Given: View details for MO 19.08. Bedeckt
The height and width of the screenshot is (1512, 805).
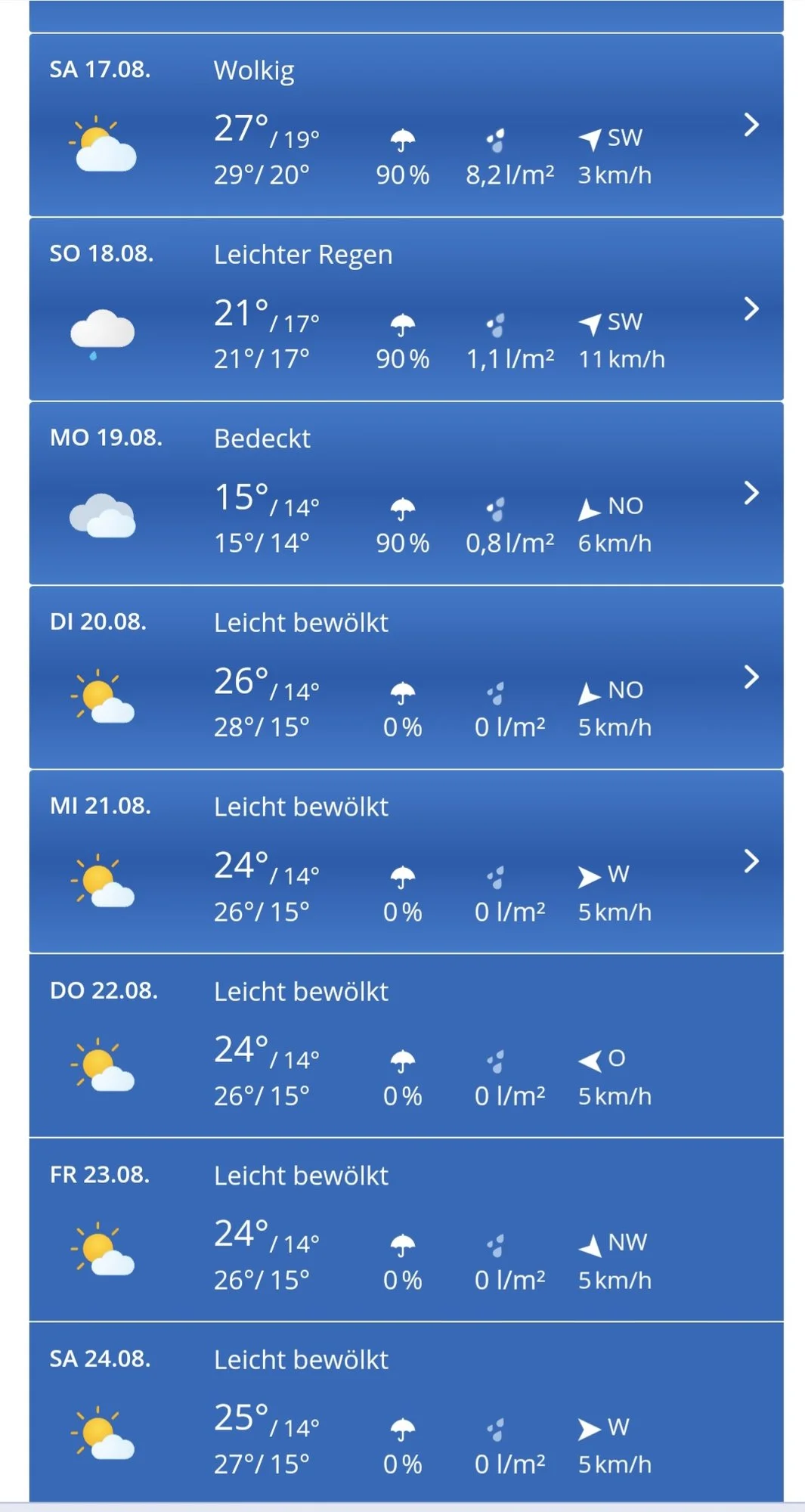Looking at the screenshot, I should tap(750, 493).
